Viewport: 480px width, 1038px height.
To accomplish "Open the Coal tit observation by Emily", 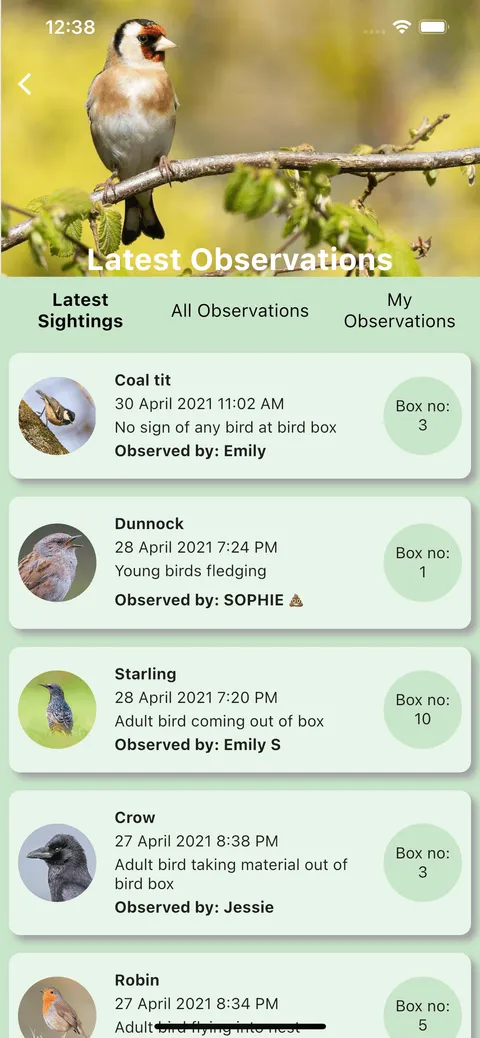I will coord(240,416).
